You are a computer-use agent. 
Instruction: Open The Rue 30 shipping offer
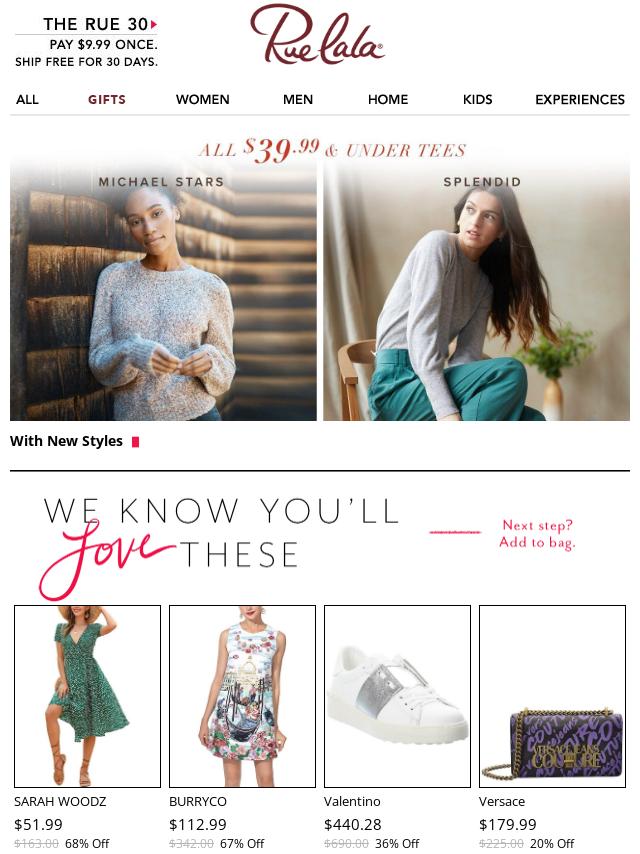(x=87, y=42)
